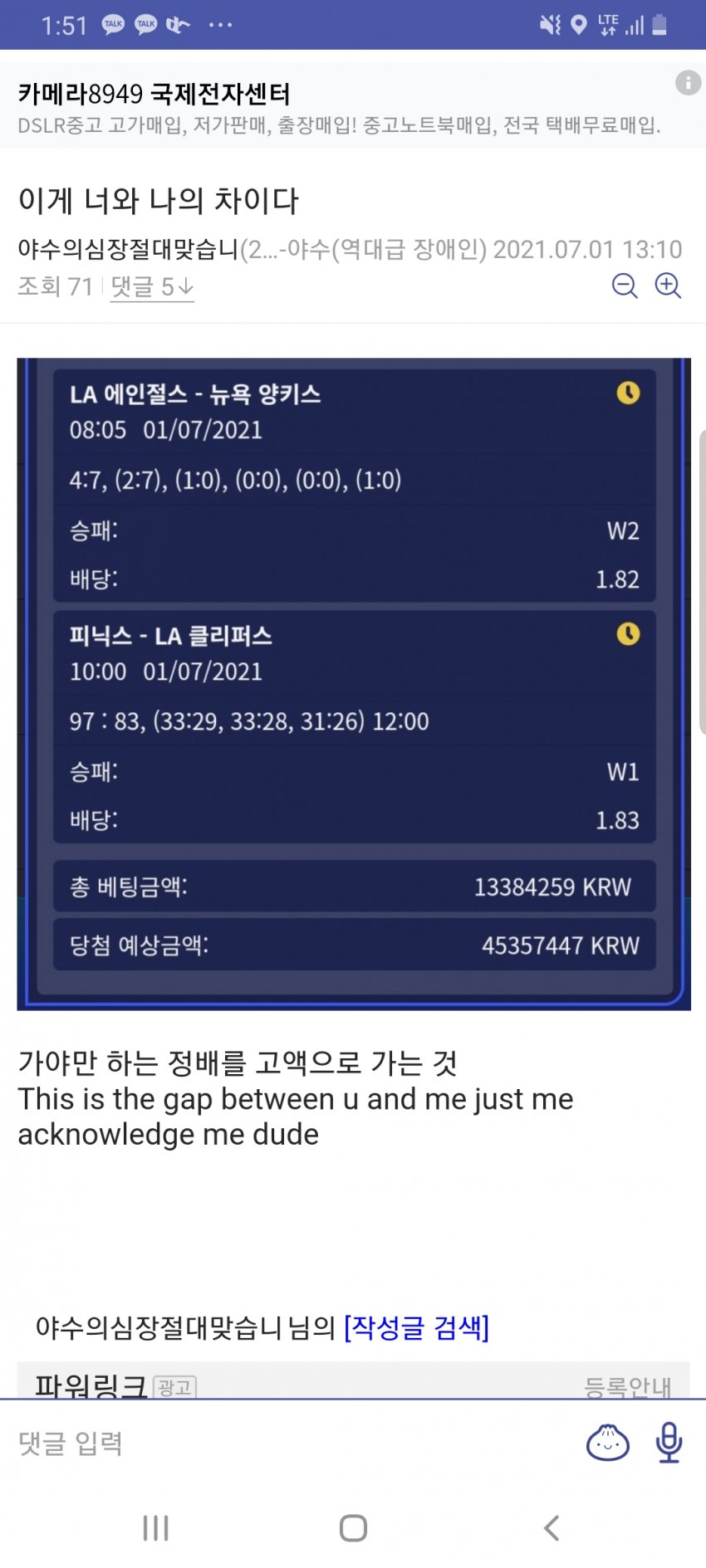The image size is (706, 1568).
Task: Open 등록안내 for the power link ads
Action: point(627,1385)
